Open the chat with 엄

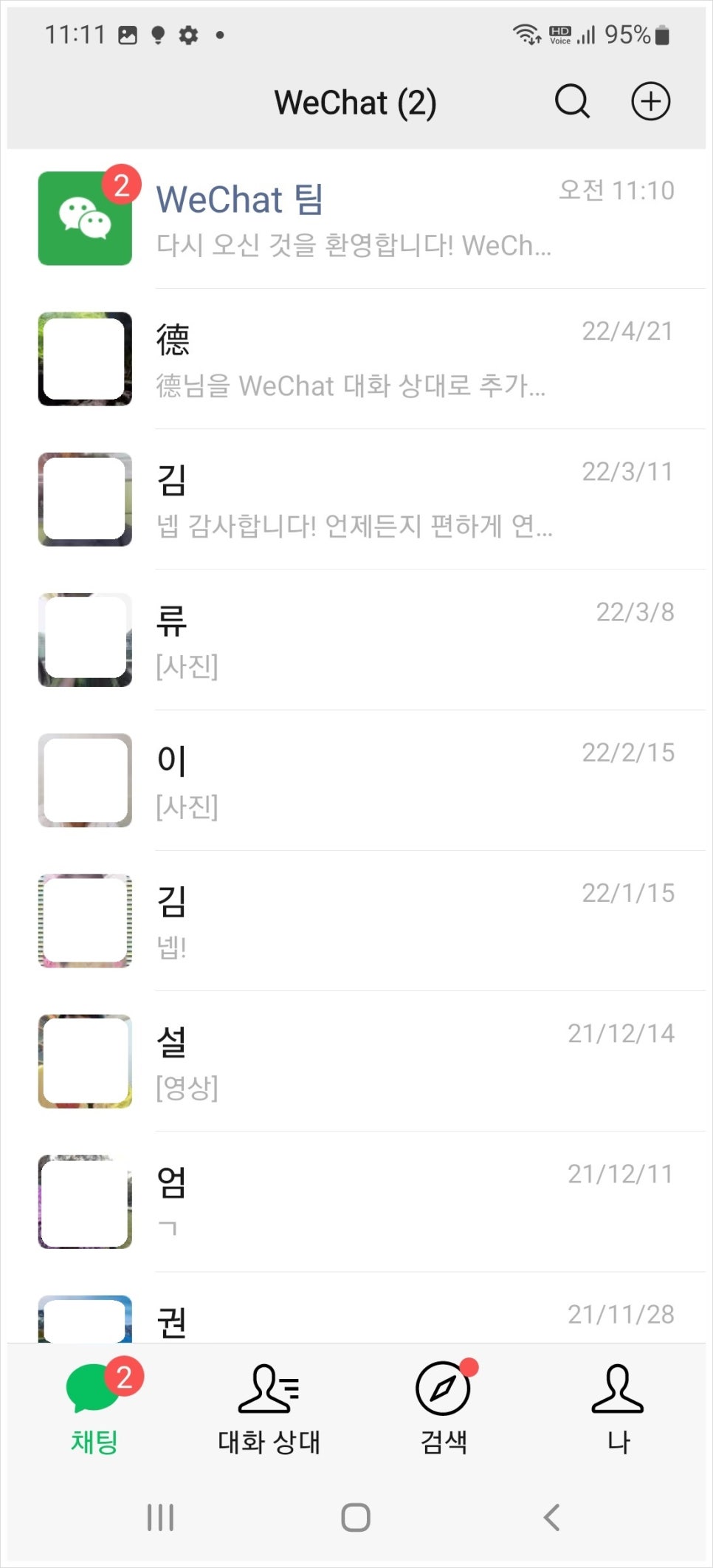[x=356, y=1201]
